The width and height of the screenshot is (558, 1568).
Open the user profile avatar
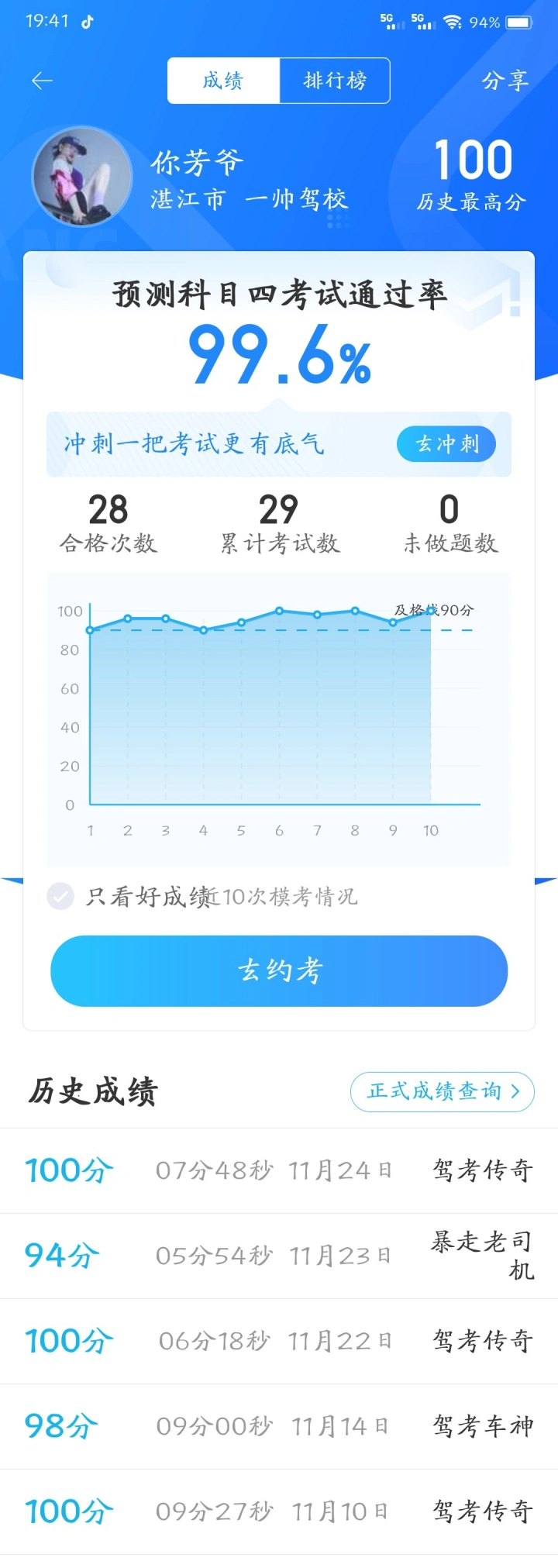81,177
